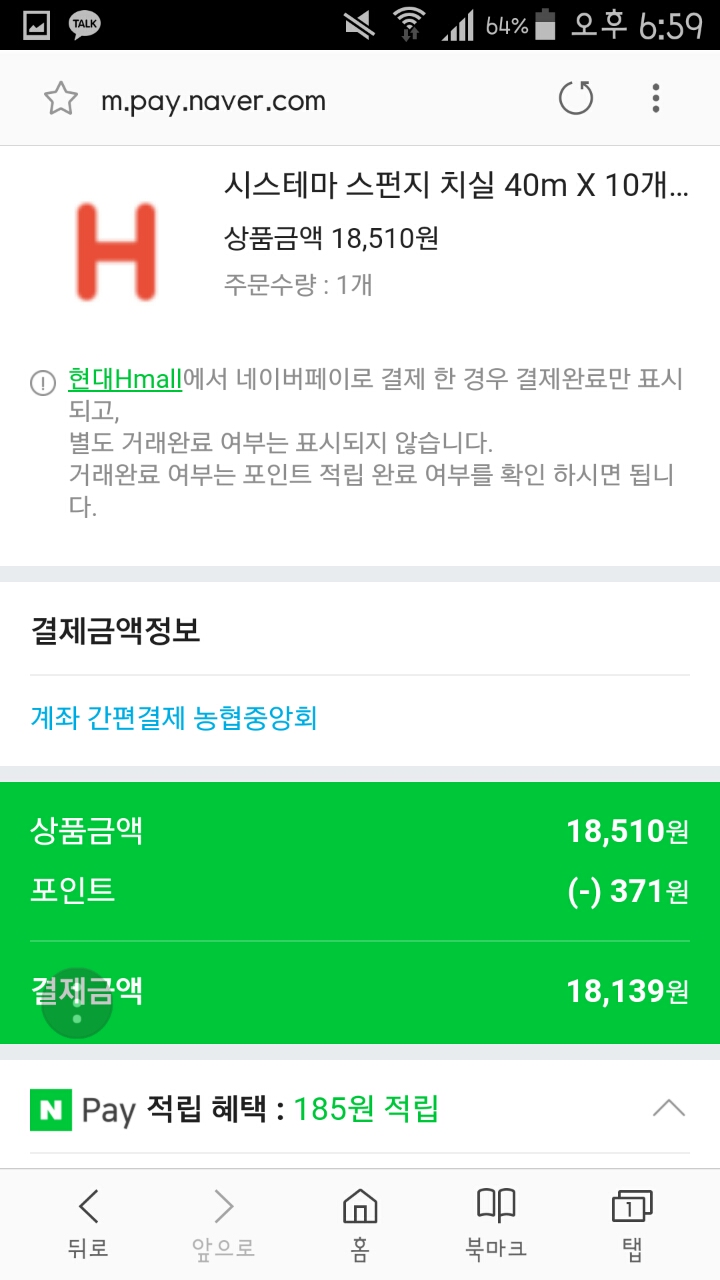The width and height of the screenshot is (720, 1280).
Task: Collapse the Pay 적립 혜택 section
Action: point(668,1108)
